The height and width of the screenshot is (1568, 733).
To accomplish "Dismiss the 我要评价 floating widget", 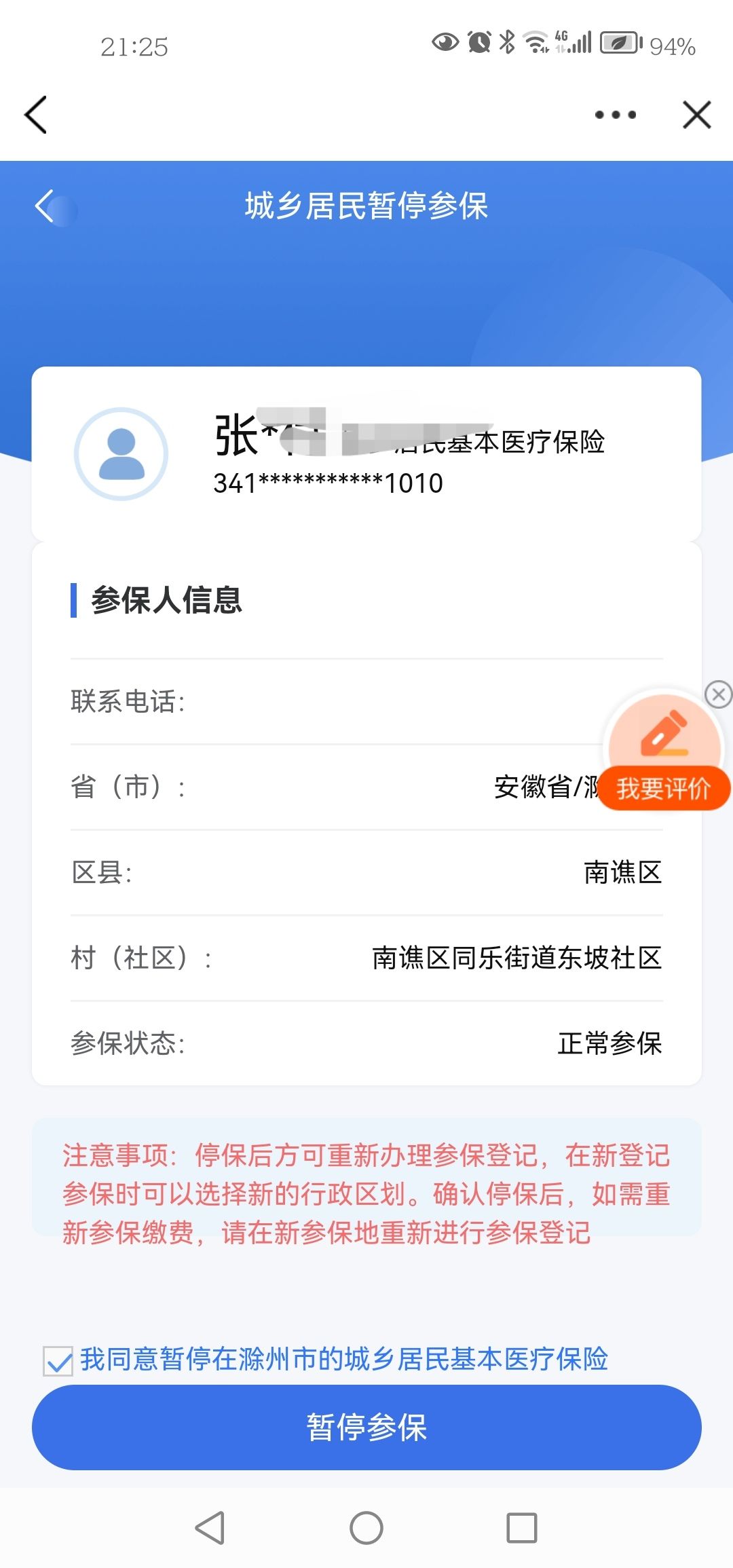I will coord(718,694).
